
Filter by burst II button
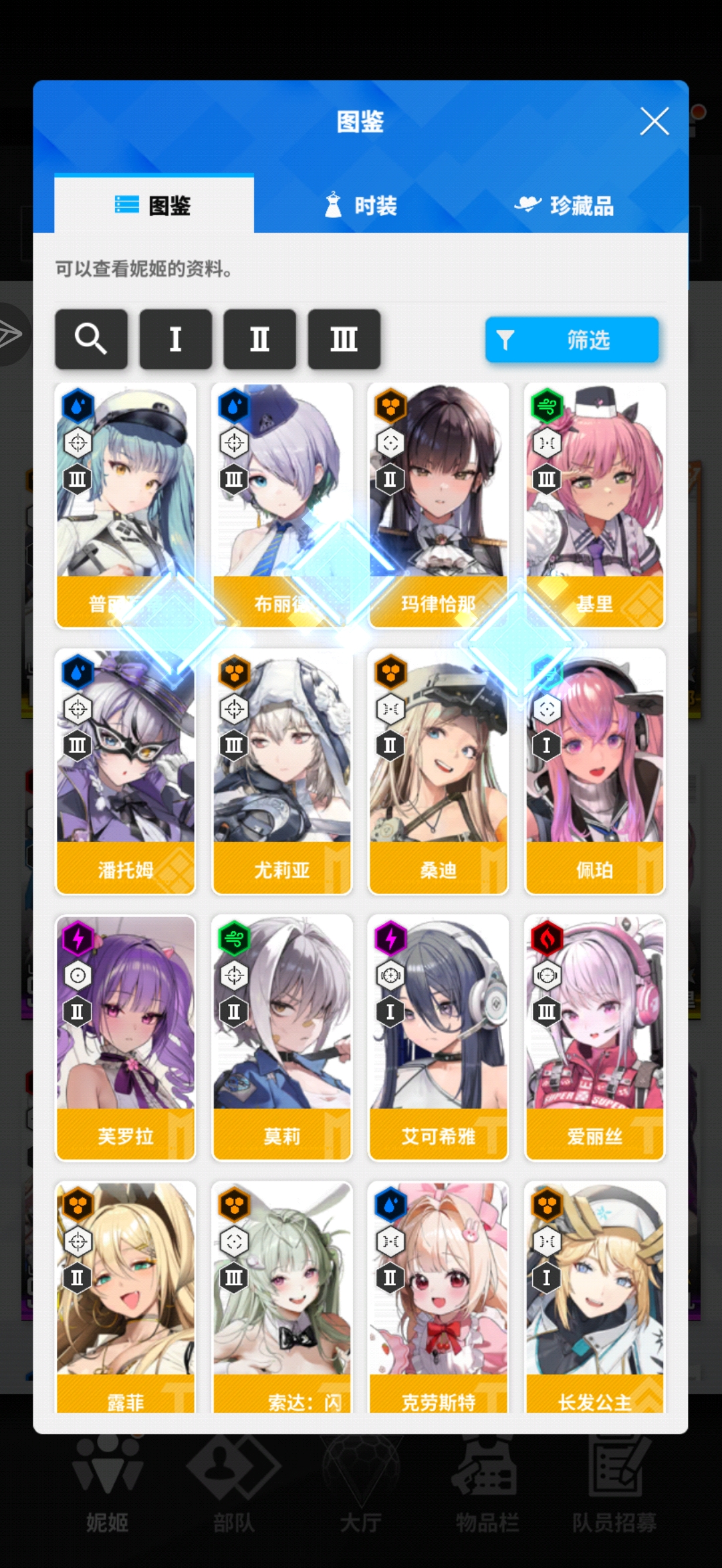[259, 339]
